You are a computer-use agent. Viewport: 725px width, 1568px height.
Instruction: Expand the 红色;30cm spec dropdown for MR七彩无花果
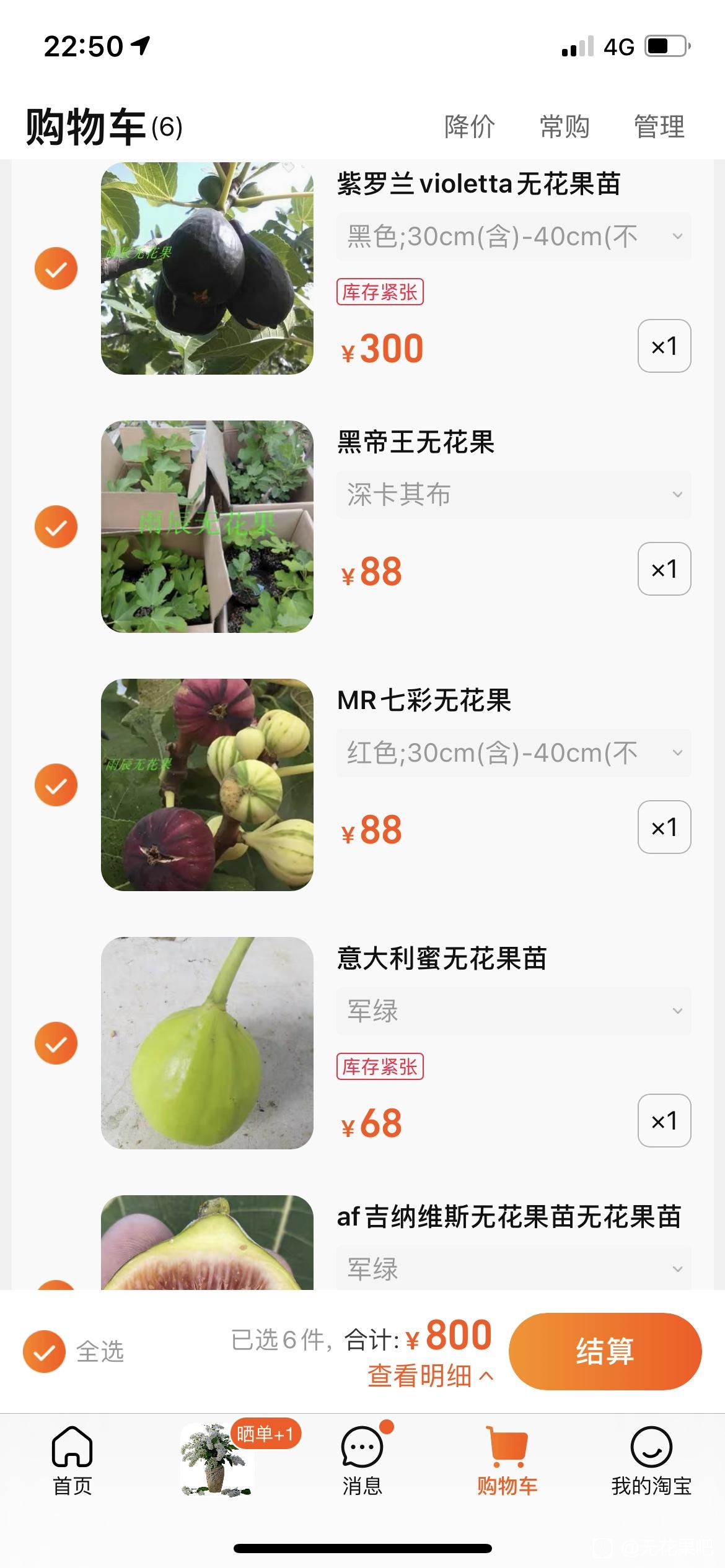click(514, 753)
